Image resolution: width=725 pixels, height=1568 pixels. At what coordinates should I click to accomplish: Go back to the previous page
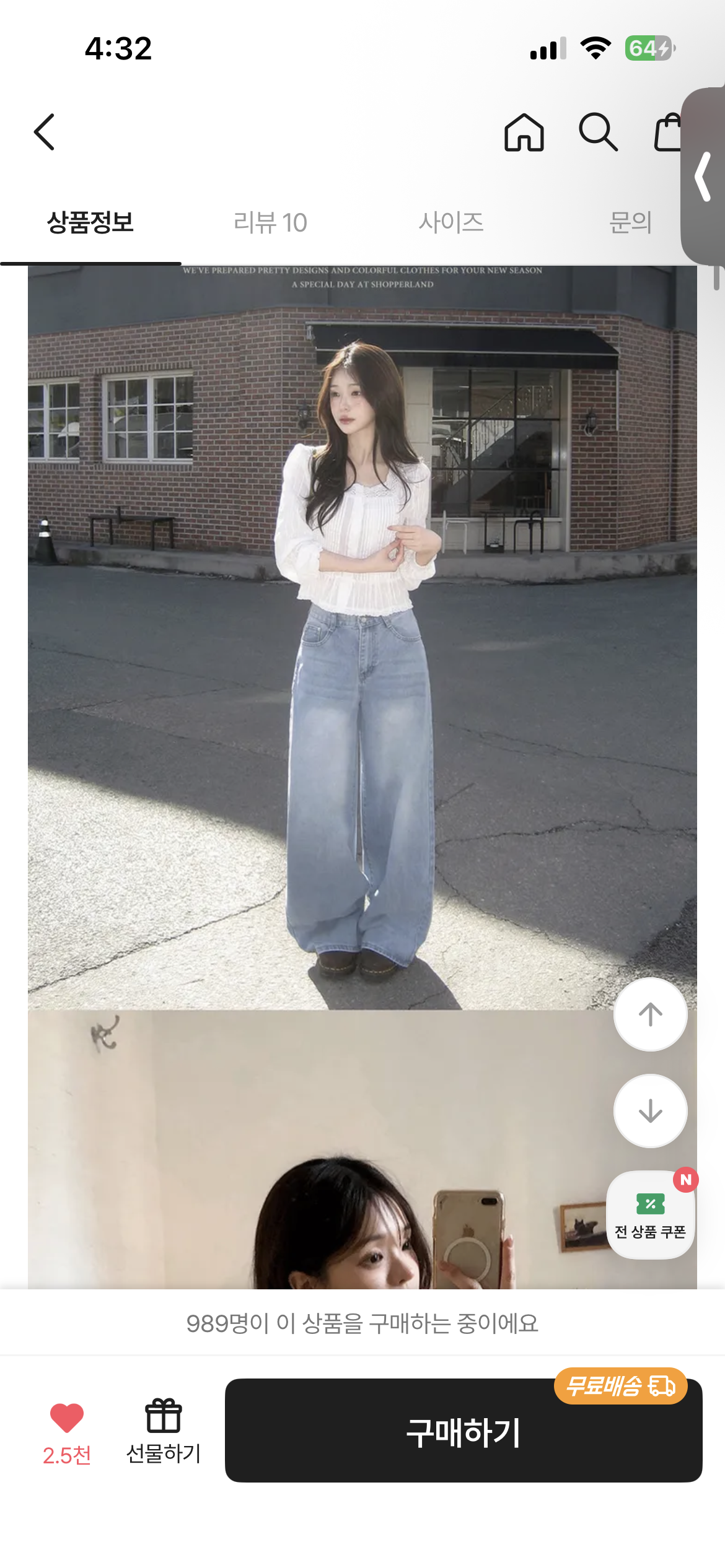[45, 132]
